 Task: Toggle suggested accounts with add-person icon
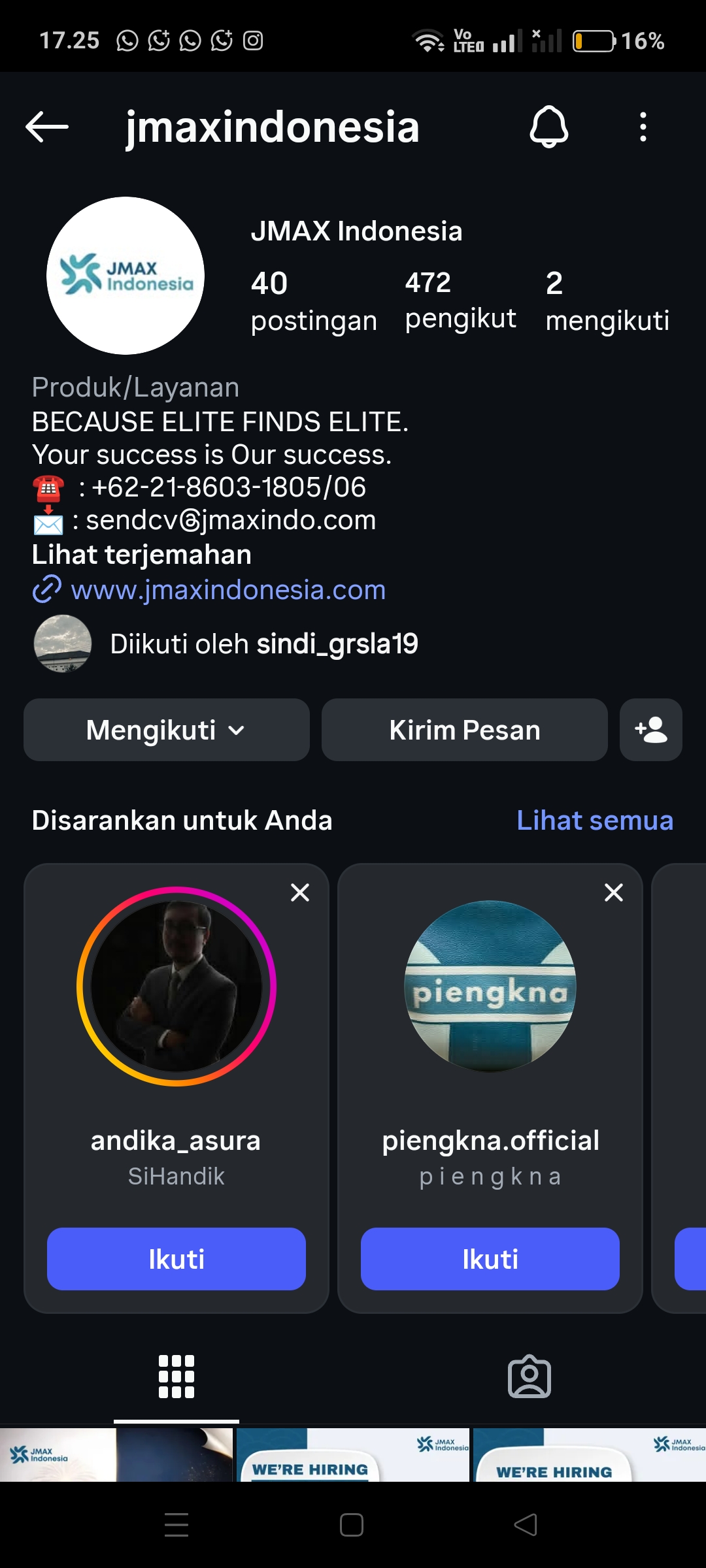coord(650,730)
